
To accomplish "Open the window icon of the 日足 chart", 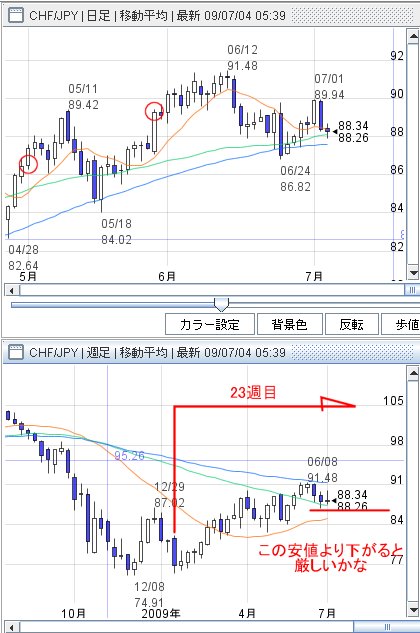I will (x=16, y=16).
